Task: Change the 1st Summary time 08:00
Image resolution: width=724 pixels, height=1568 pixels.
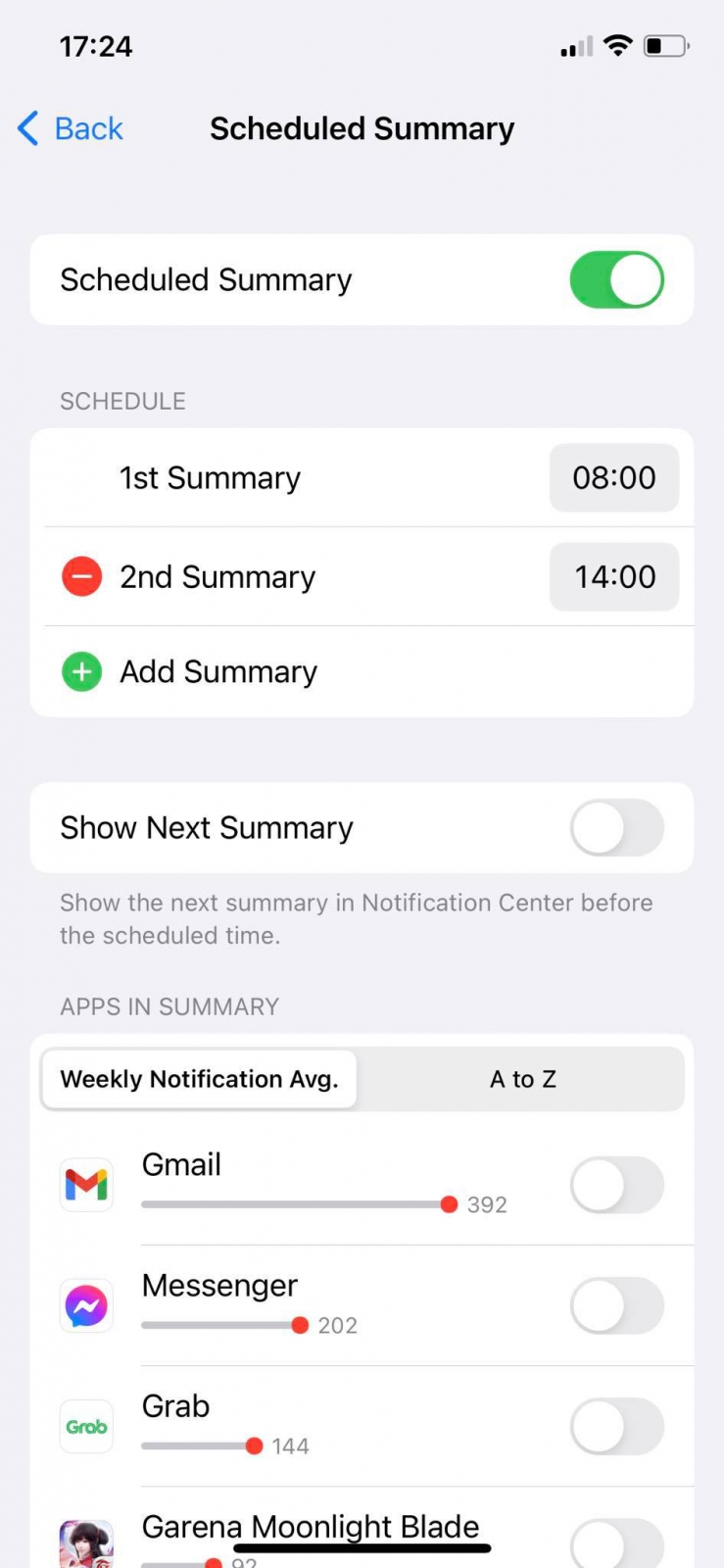Action: (613, 478)
